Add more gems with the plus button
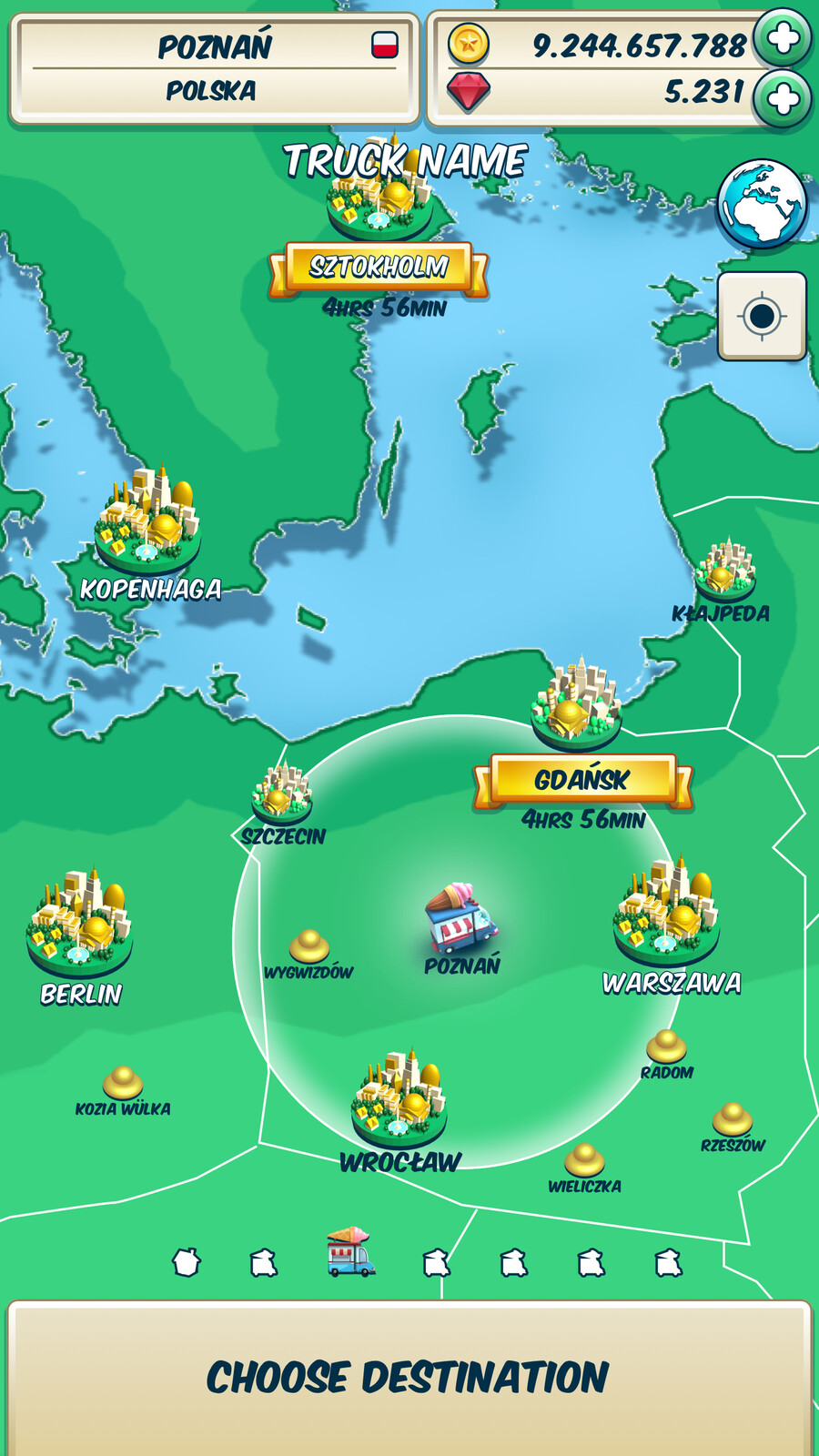819x1456 pixels. click(x=783, y=98)
